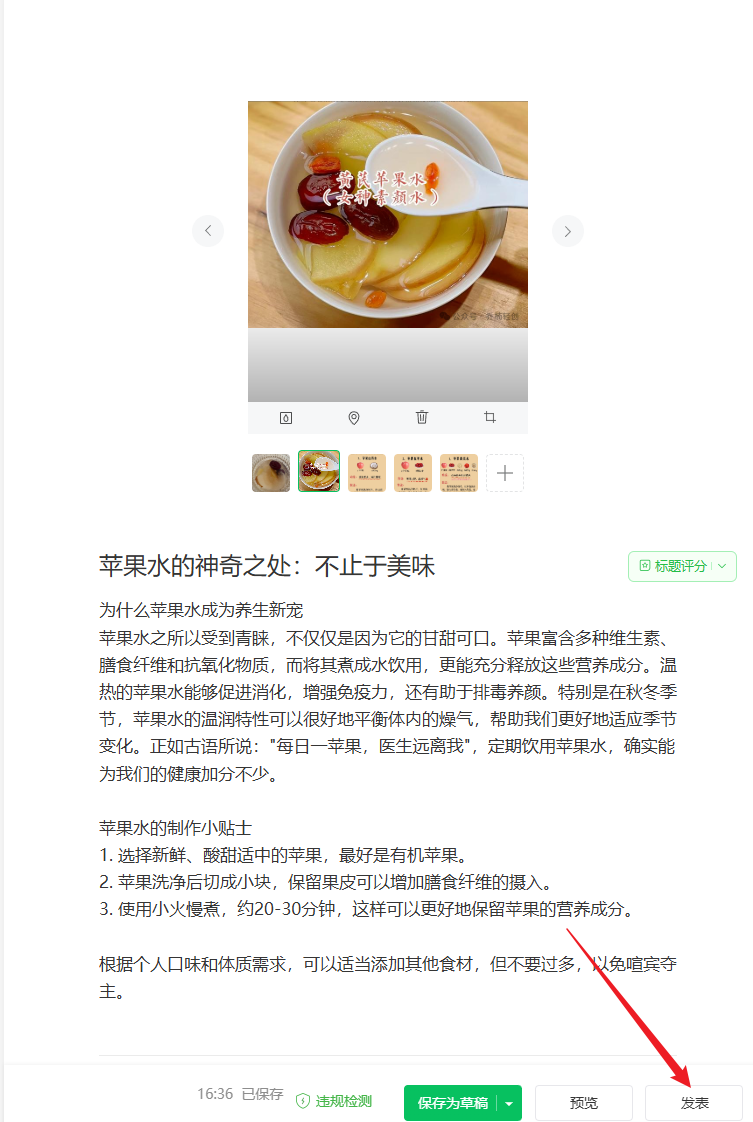Delete the current image with the trash icon
This screenshot has width=753, height=1122.
coord(422,417)
